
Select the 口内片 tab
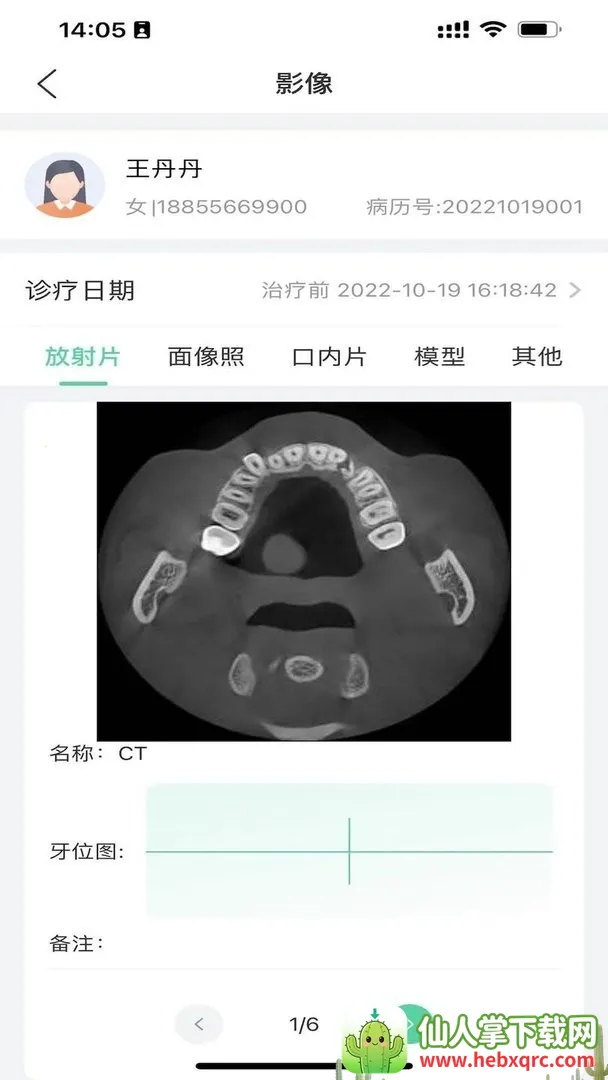click(x=329, y=356)
